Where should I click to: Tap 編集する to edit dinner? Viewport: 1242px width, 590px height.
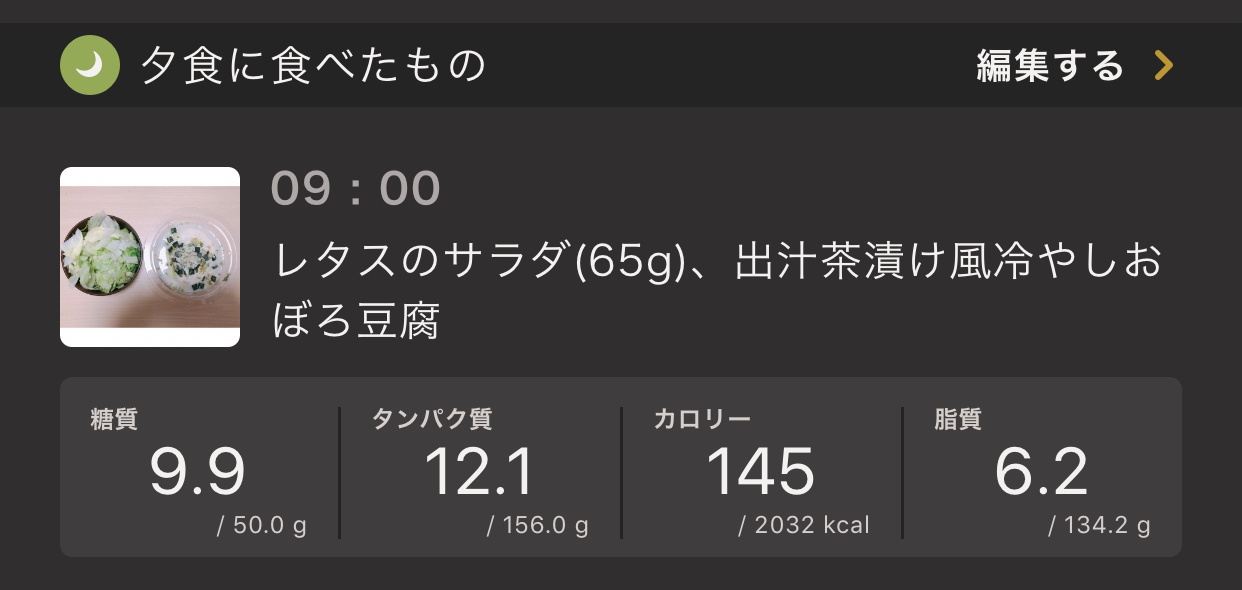point(1074,66)
